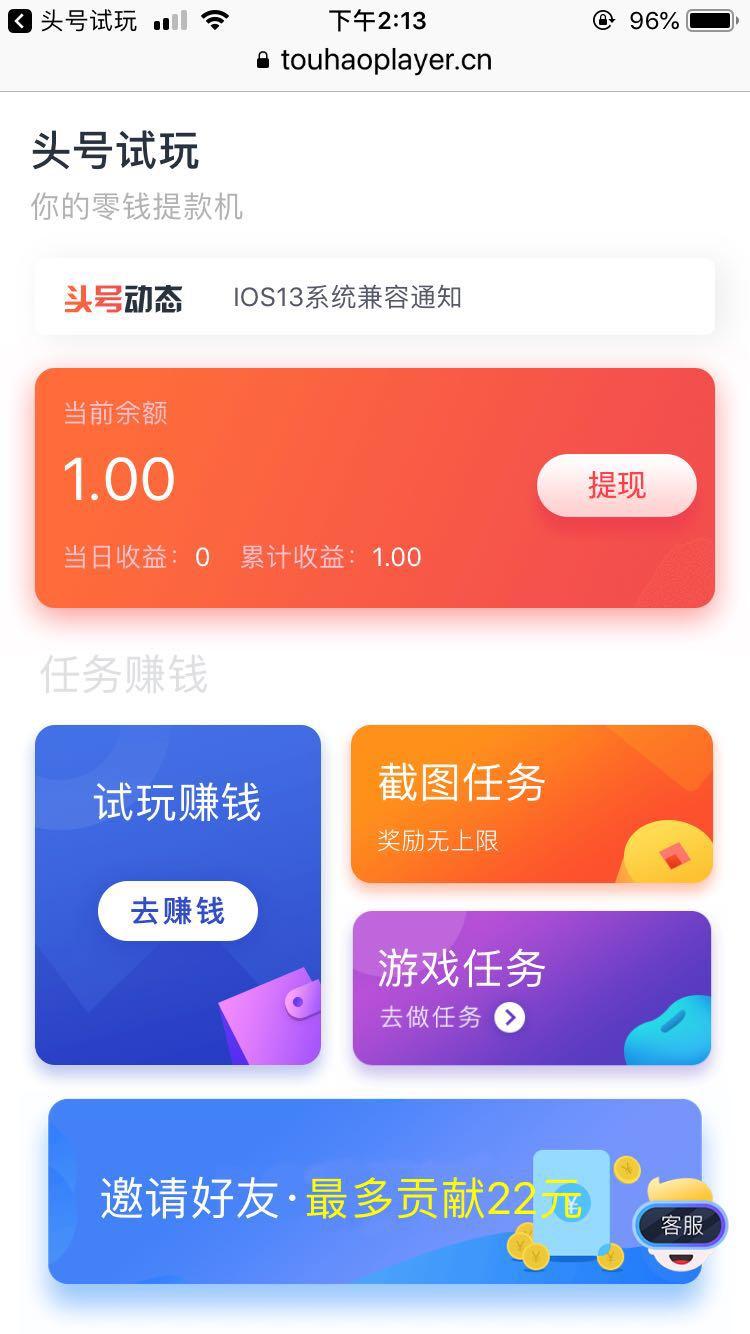
Task: Open the 游戏任务 game task card
Action: 531,987
